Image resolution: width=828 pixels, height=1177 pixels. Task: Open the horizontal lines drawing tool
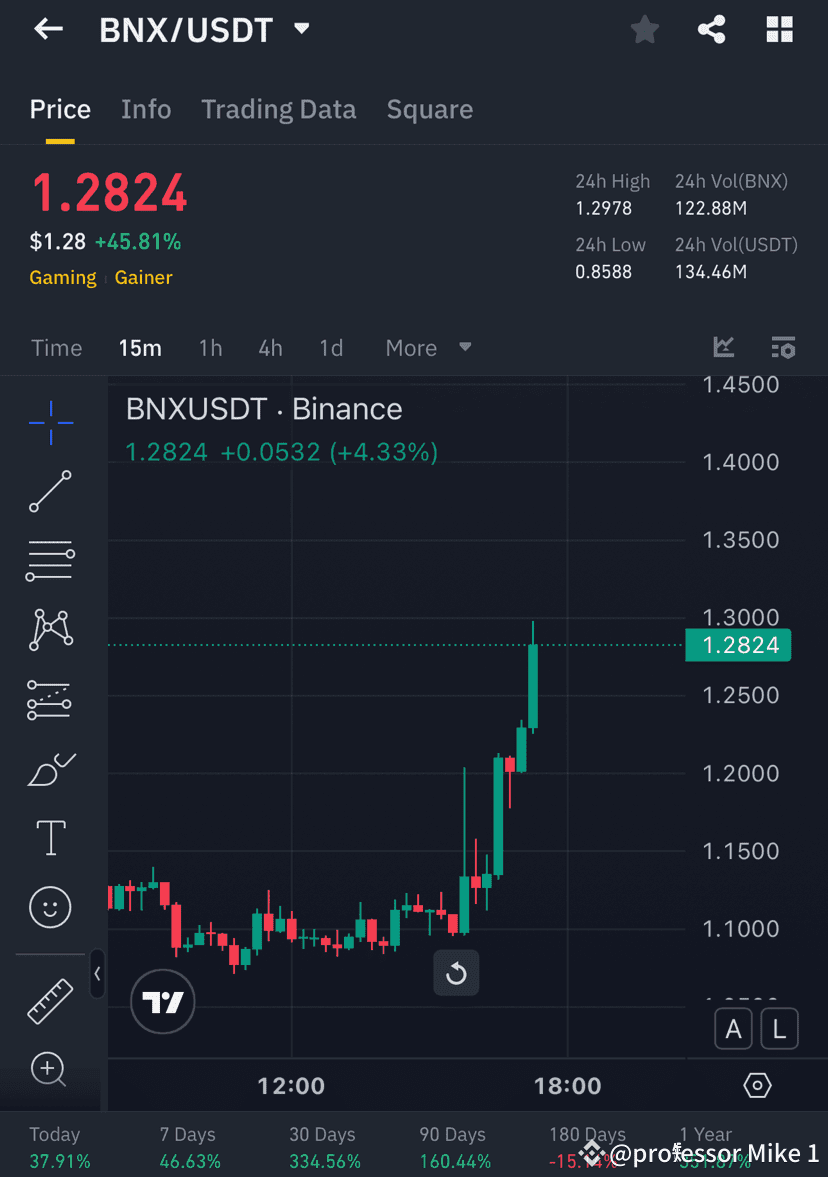point(50,561)
